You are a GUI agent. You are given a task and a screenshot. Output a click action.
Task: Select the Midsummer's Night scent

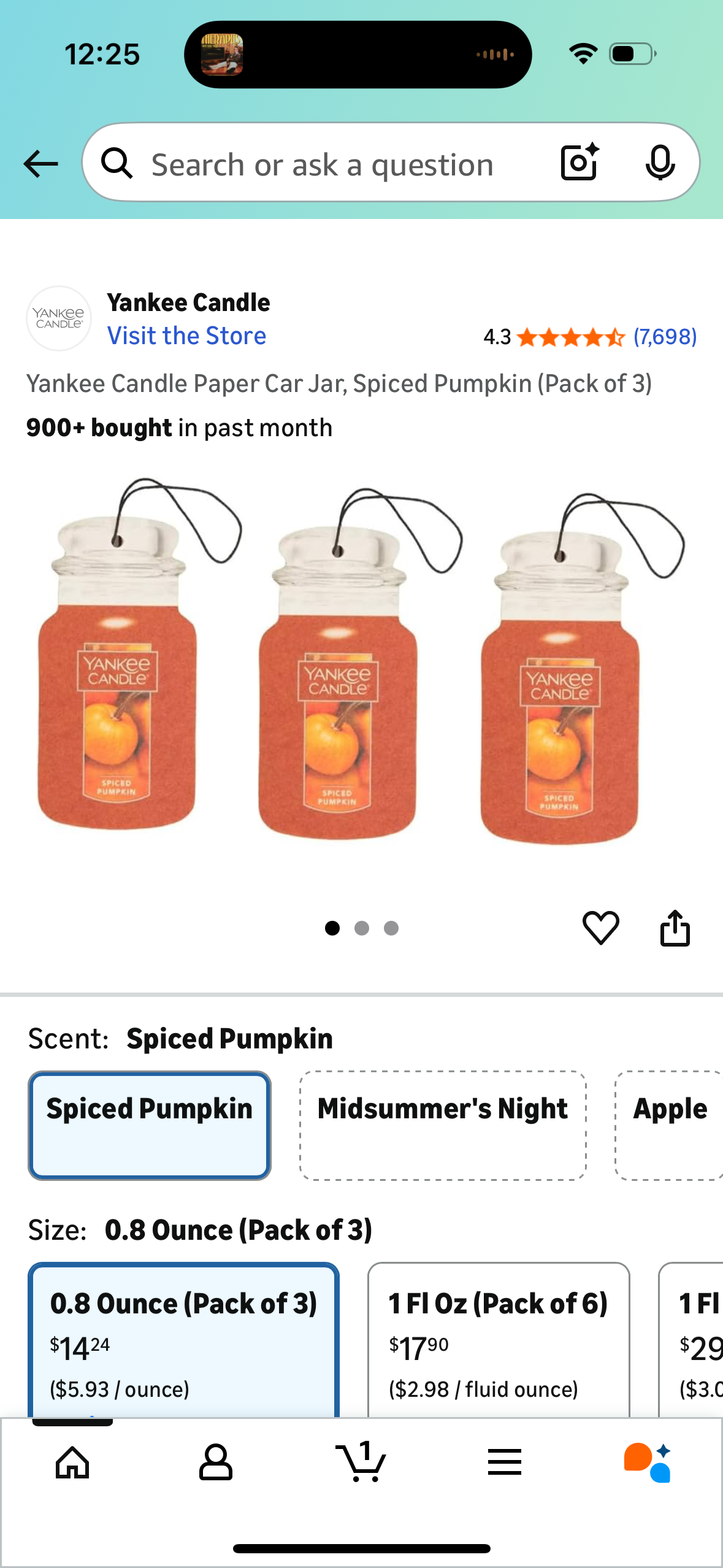tap(443, 1125)
